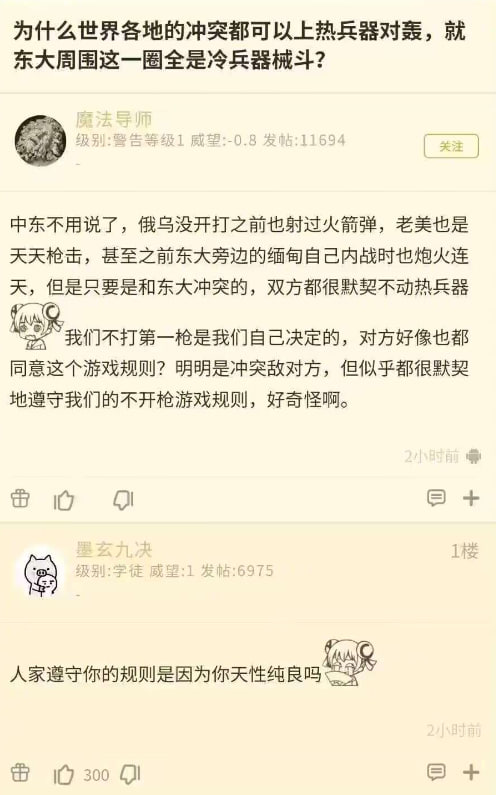Open plus menu on 墨玄九决's reply
The height and width of the screenshot is (795, 496).
tap(471, 772)
